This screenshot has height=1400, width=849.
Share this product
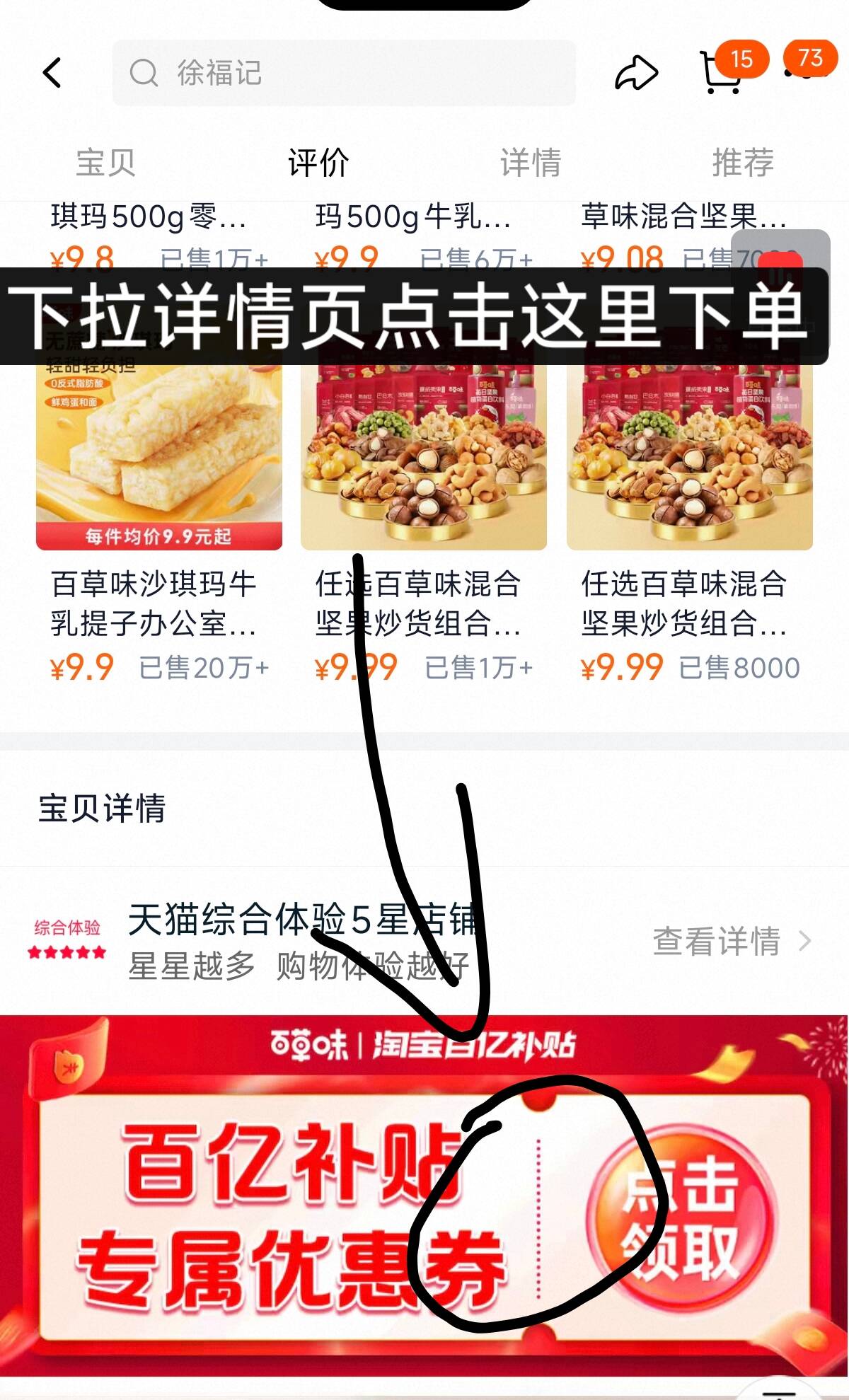pos(636,73)
